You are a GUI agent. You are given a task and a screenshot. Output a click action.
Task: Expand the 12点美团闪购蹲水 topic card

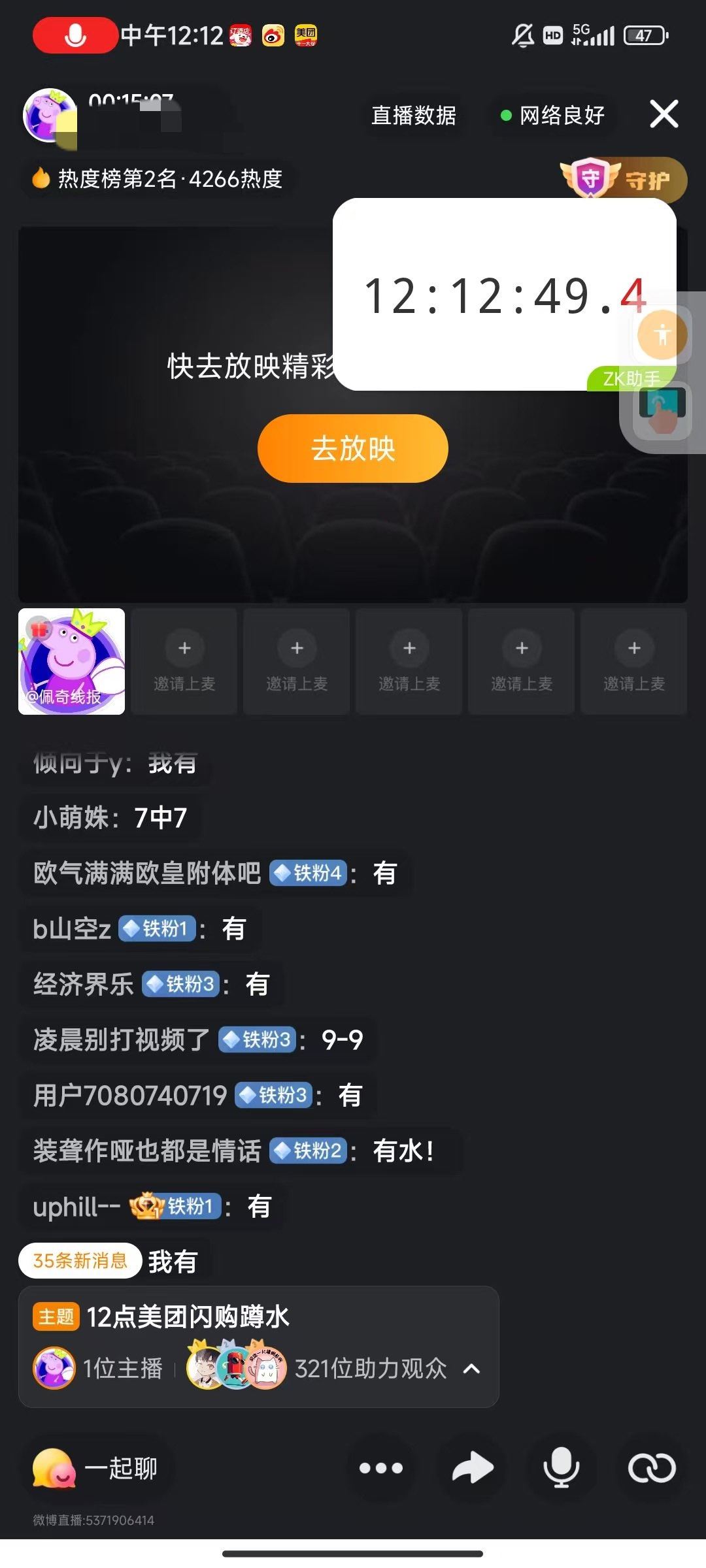471,1369
